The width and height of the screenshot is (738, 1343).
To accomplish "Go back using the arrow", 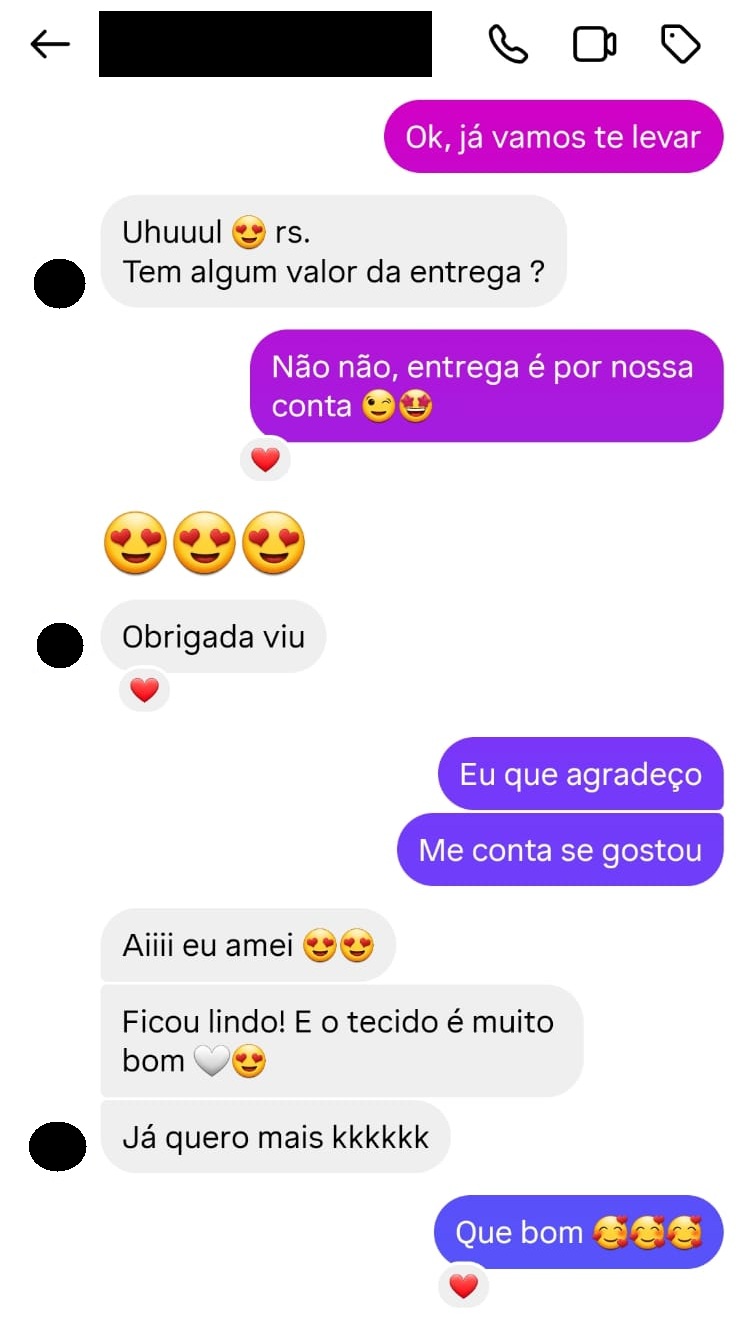I will pos(50,44).
